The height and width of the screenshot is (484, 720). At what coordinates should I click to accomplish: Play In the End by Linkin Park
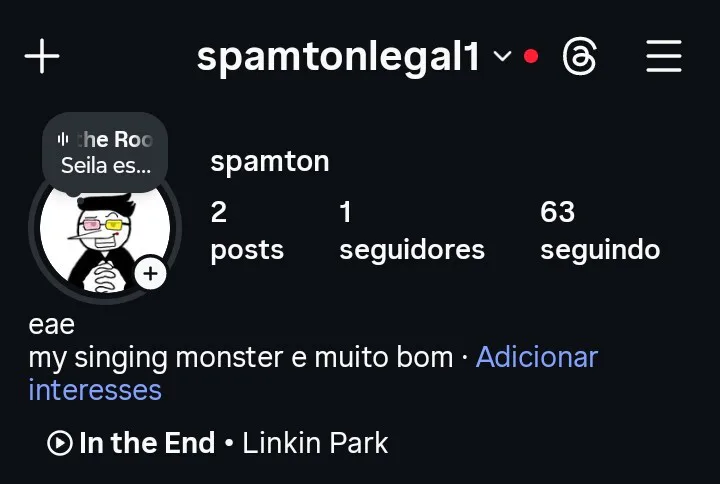coord(218,442)
